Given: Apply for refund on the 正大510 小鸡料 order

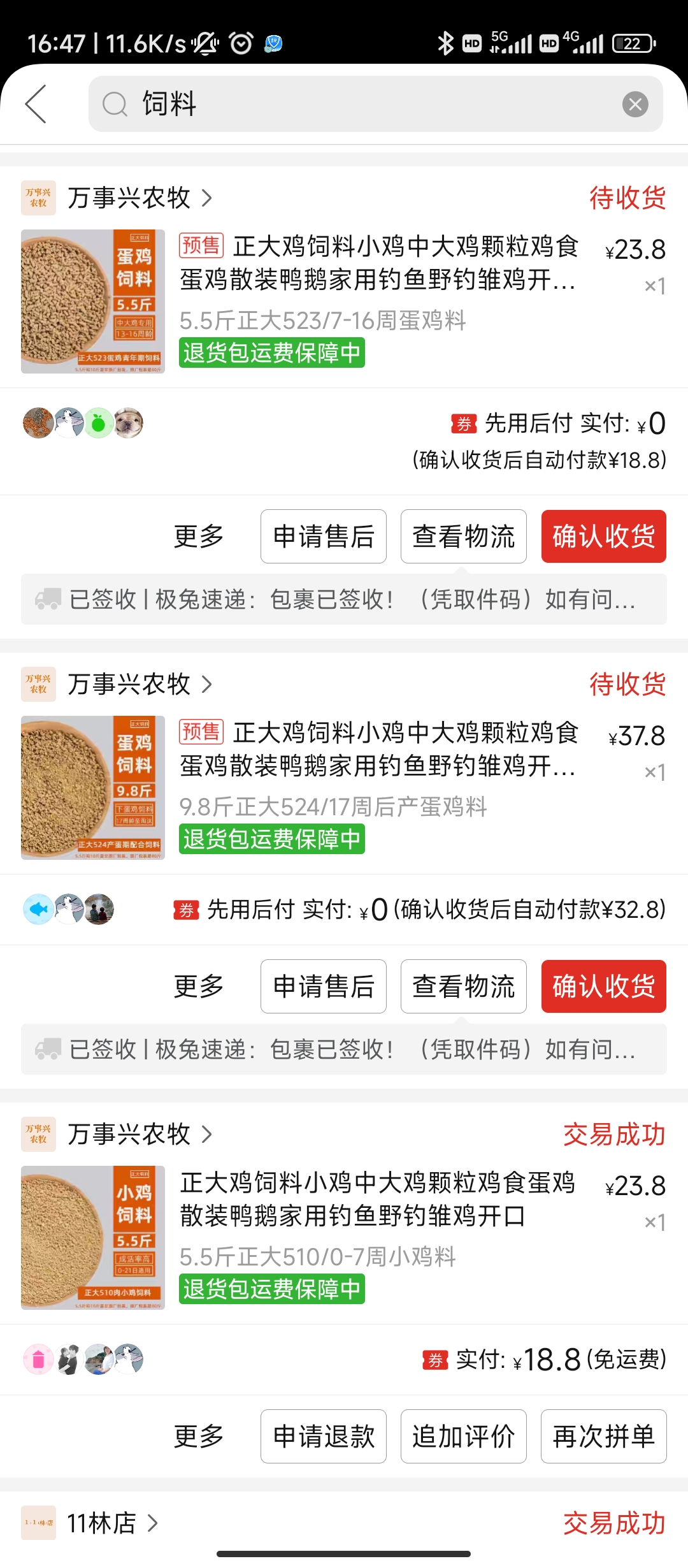Looking at the screenshot, I should point(323,1436).
